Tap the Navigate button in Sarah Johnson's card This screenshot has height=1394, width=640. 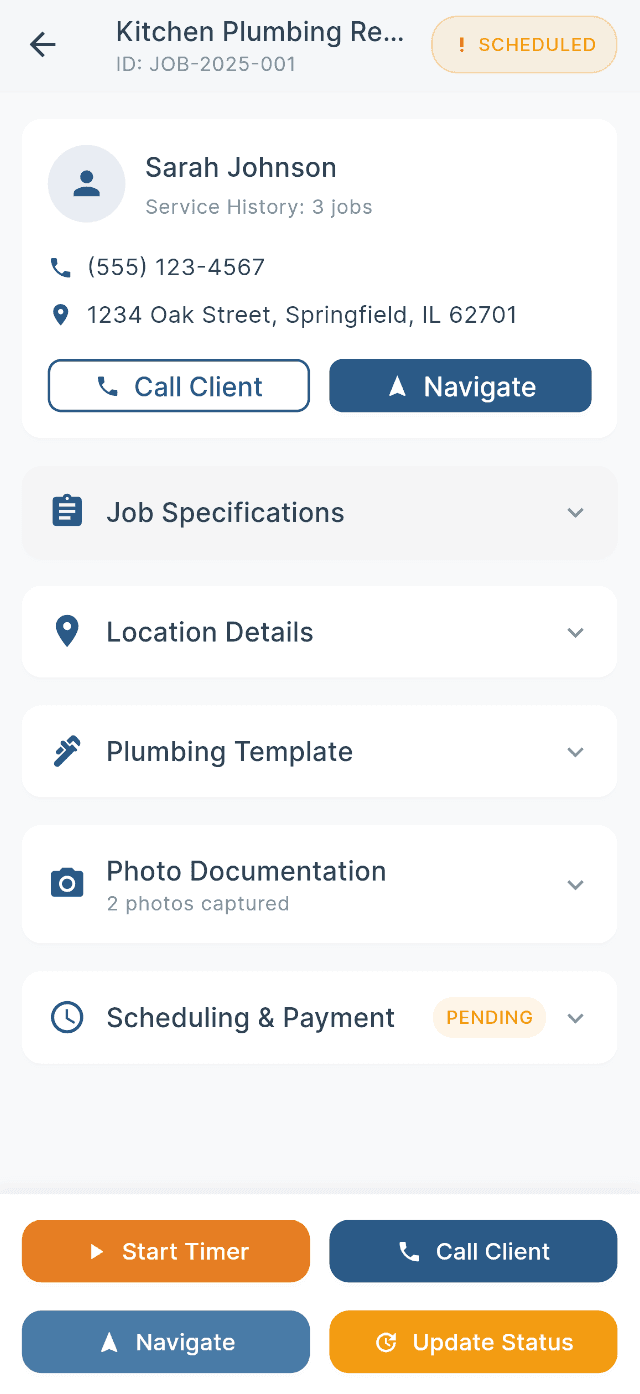(x=460, y=386)
